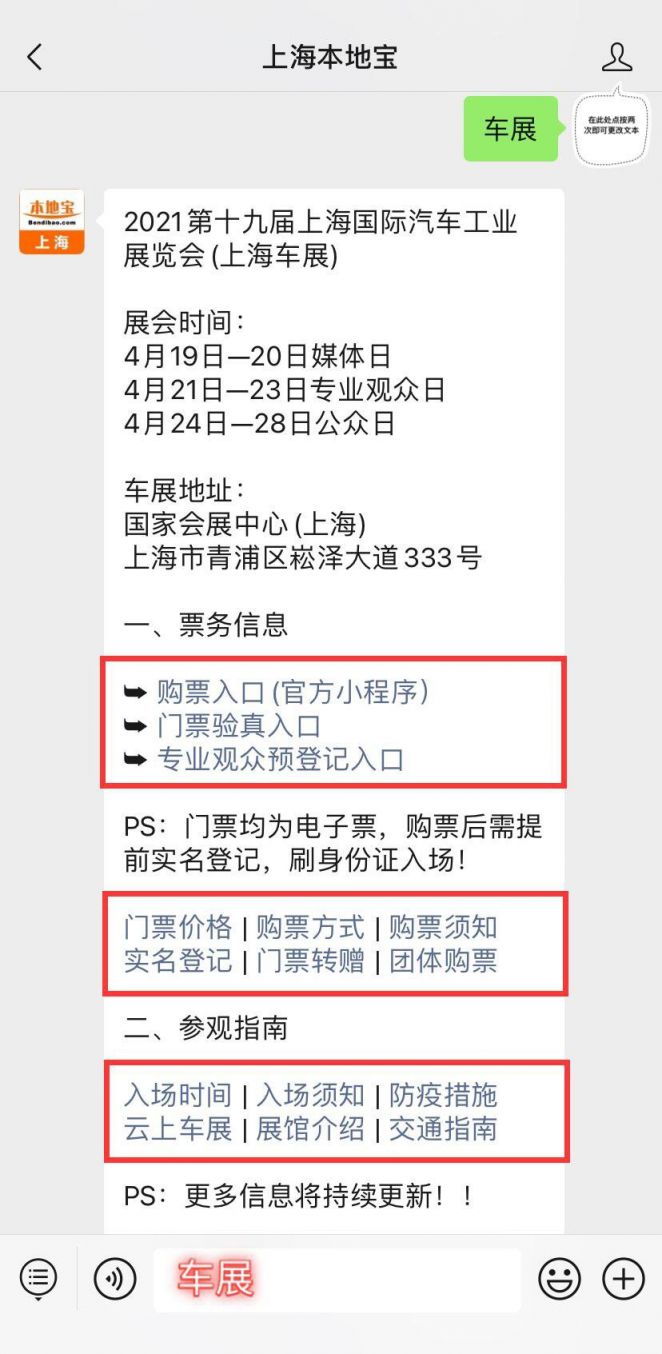The image size is (662, 1354).
Task: View 防疫措施 link
Action: (443, 1095)
